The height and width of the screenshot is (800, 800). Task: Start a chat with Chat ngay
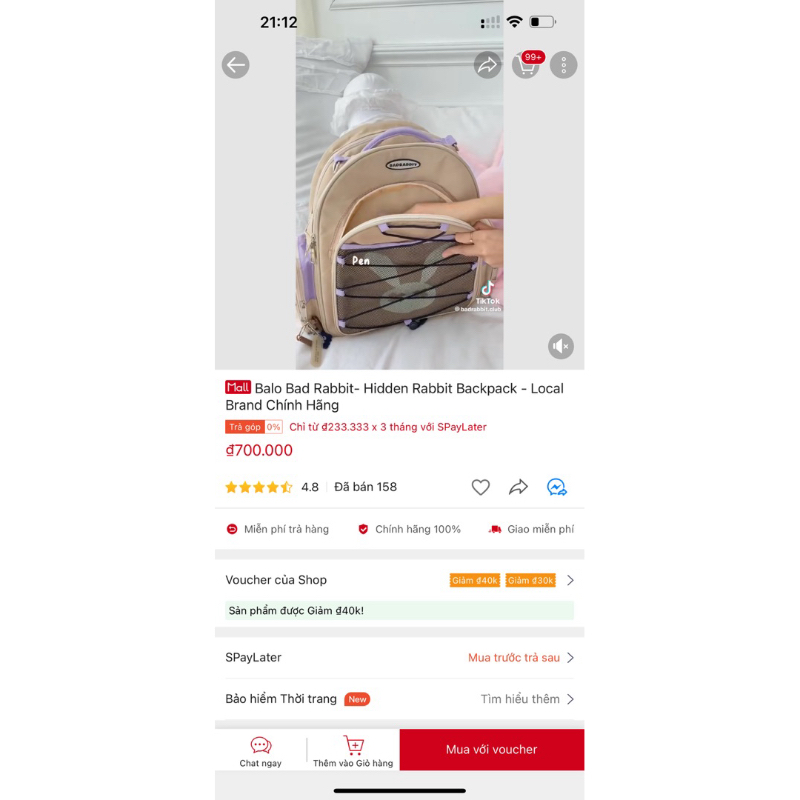coord(261,751)
